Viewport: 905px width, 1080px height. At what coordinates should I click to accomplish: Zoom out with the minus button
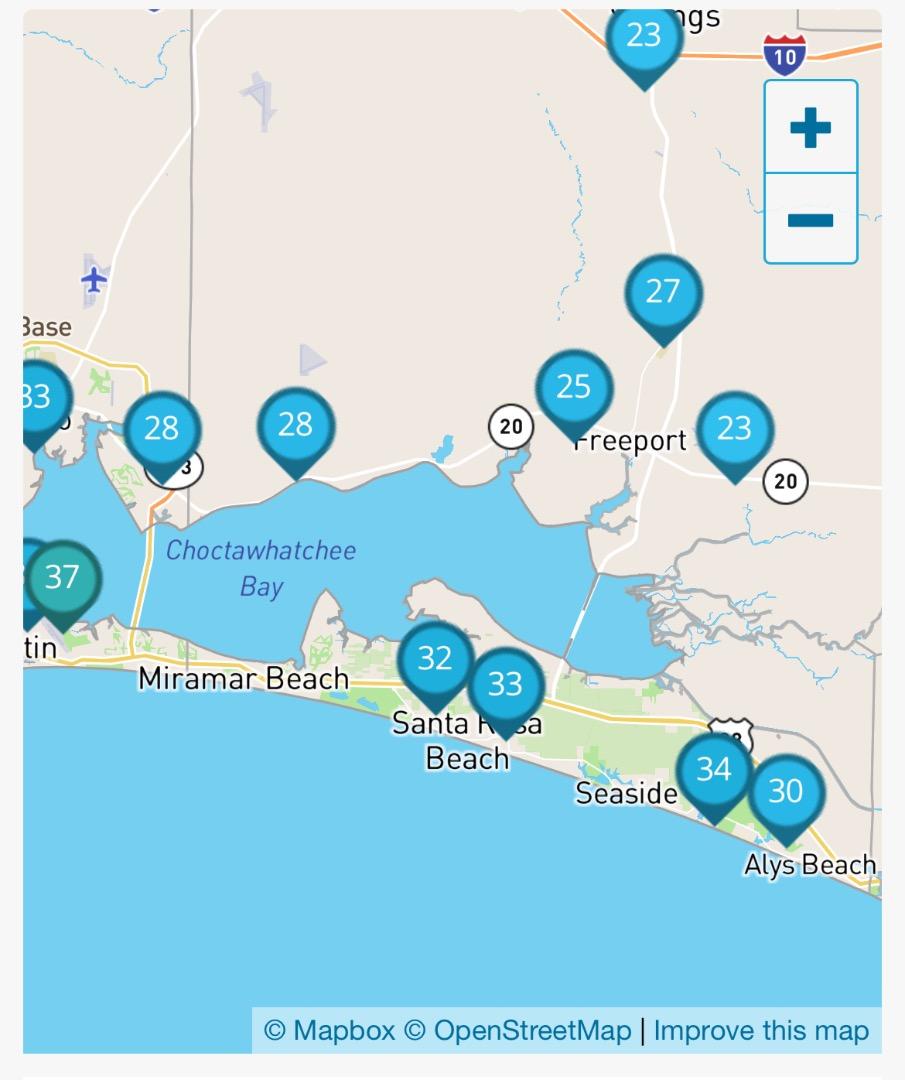point(810,219)
